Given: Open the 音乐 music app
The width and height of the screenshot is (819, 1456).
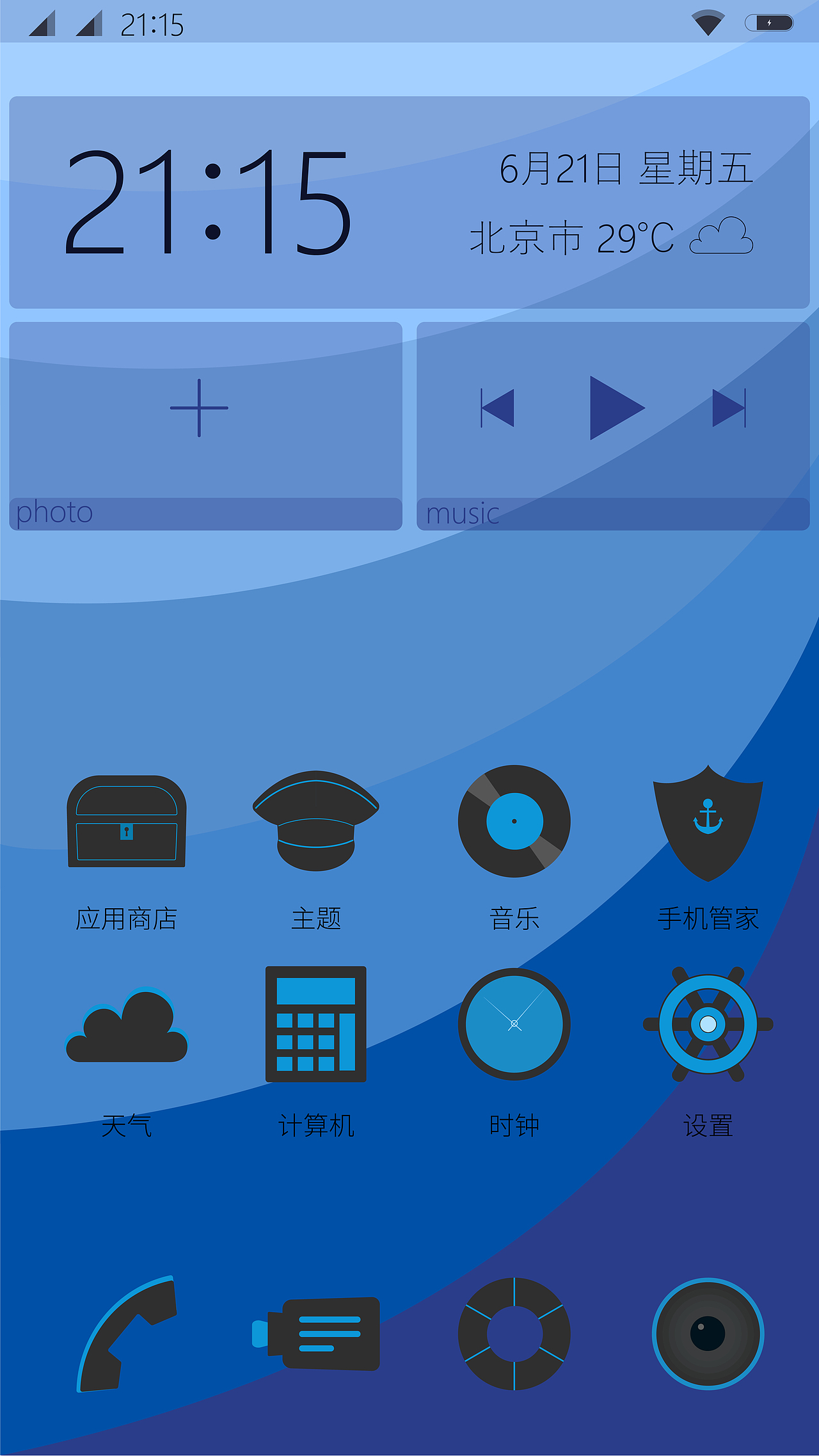Looking at the screenshot, I should [x=514, y=821].
